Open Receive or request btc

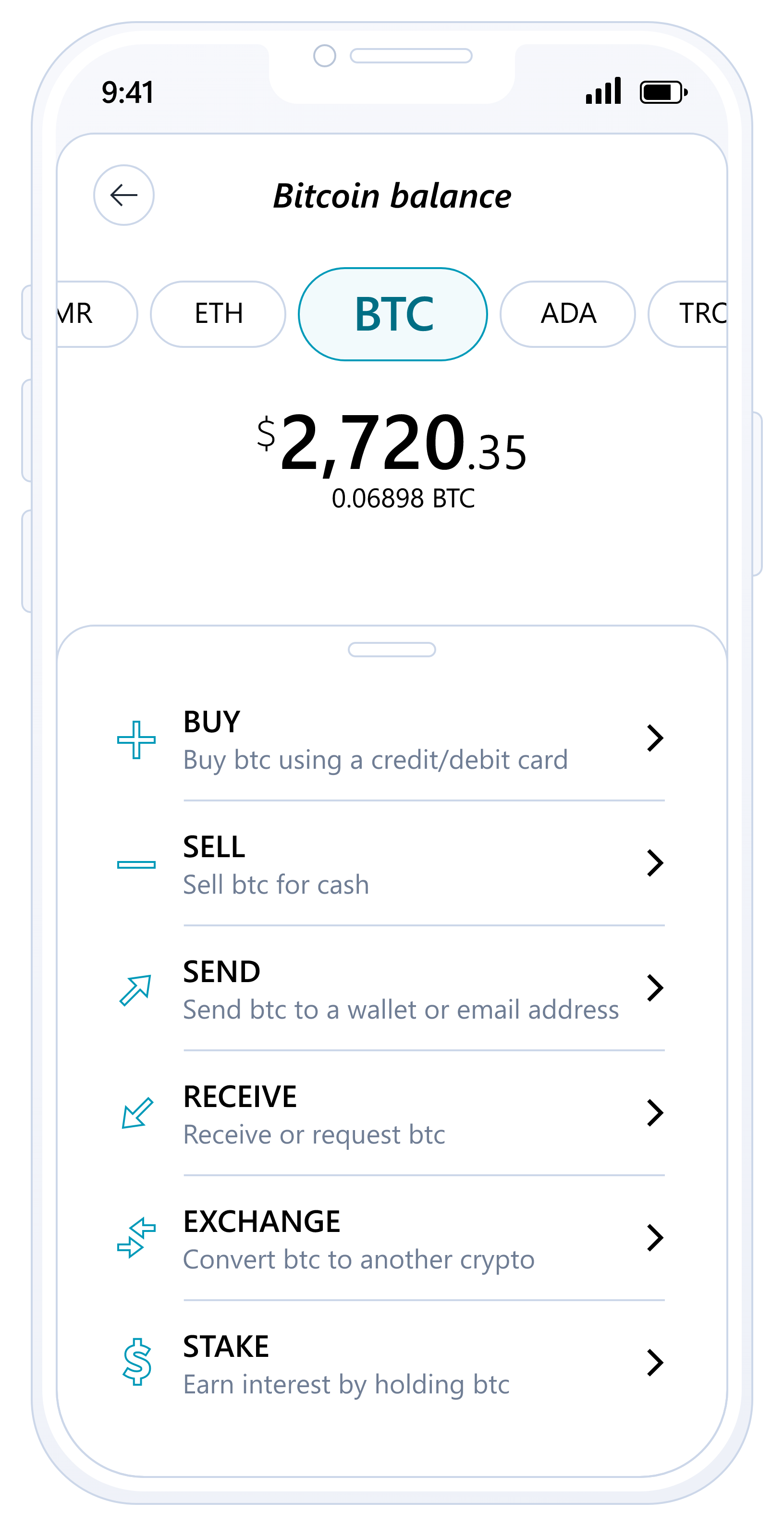pos(391,1114)
